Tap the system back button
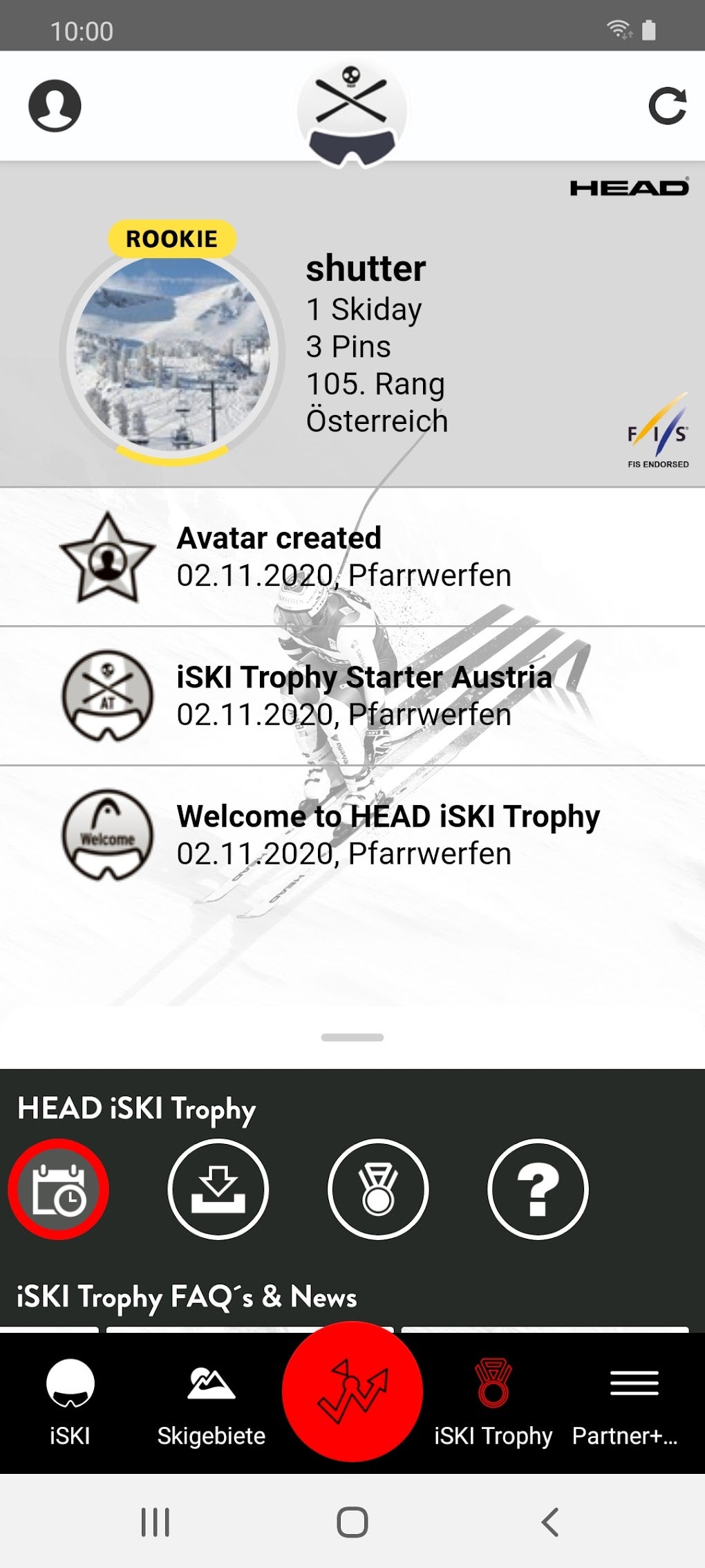This screenshot has height=1568, width=705. [550, 1522]
